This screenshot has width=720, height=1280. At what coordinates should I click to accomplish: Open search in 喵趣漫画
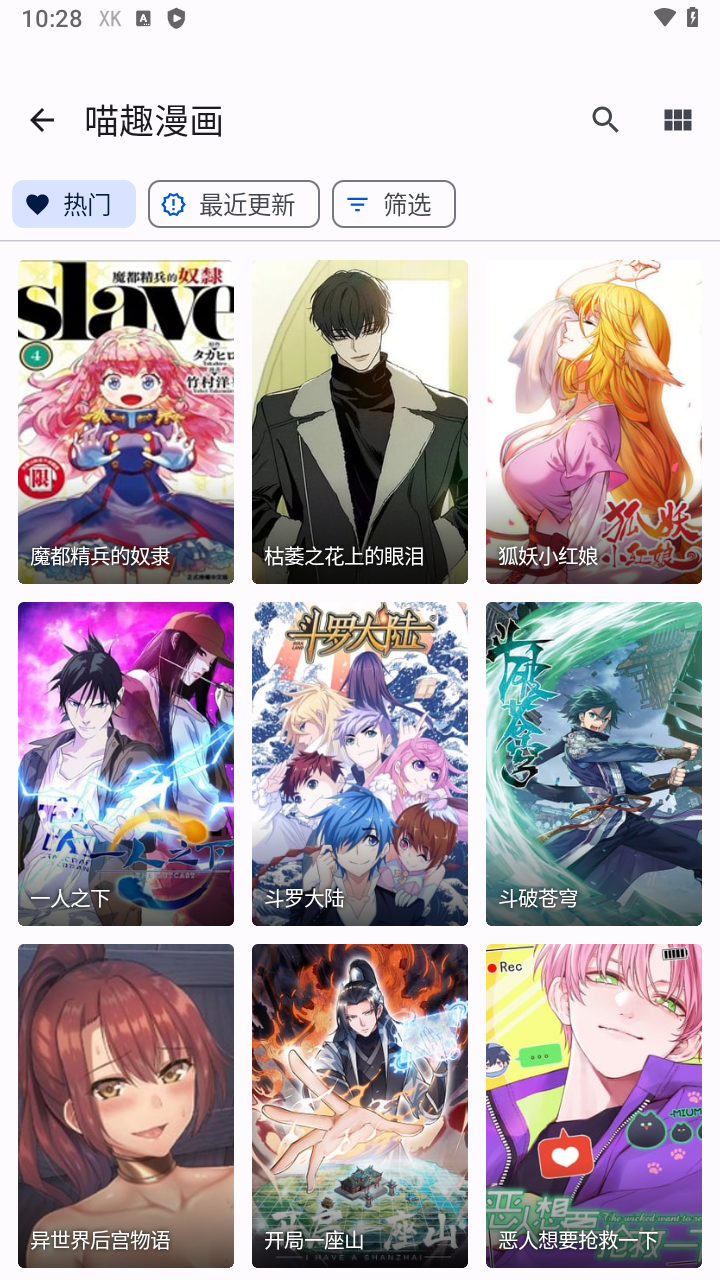pyautogui.click(x=605, y=121)
